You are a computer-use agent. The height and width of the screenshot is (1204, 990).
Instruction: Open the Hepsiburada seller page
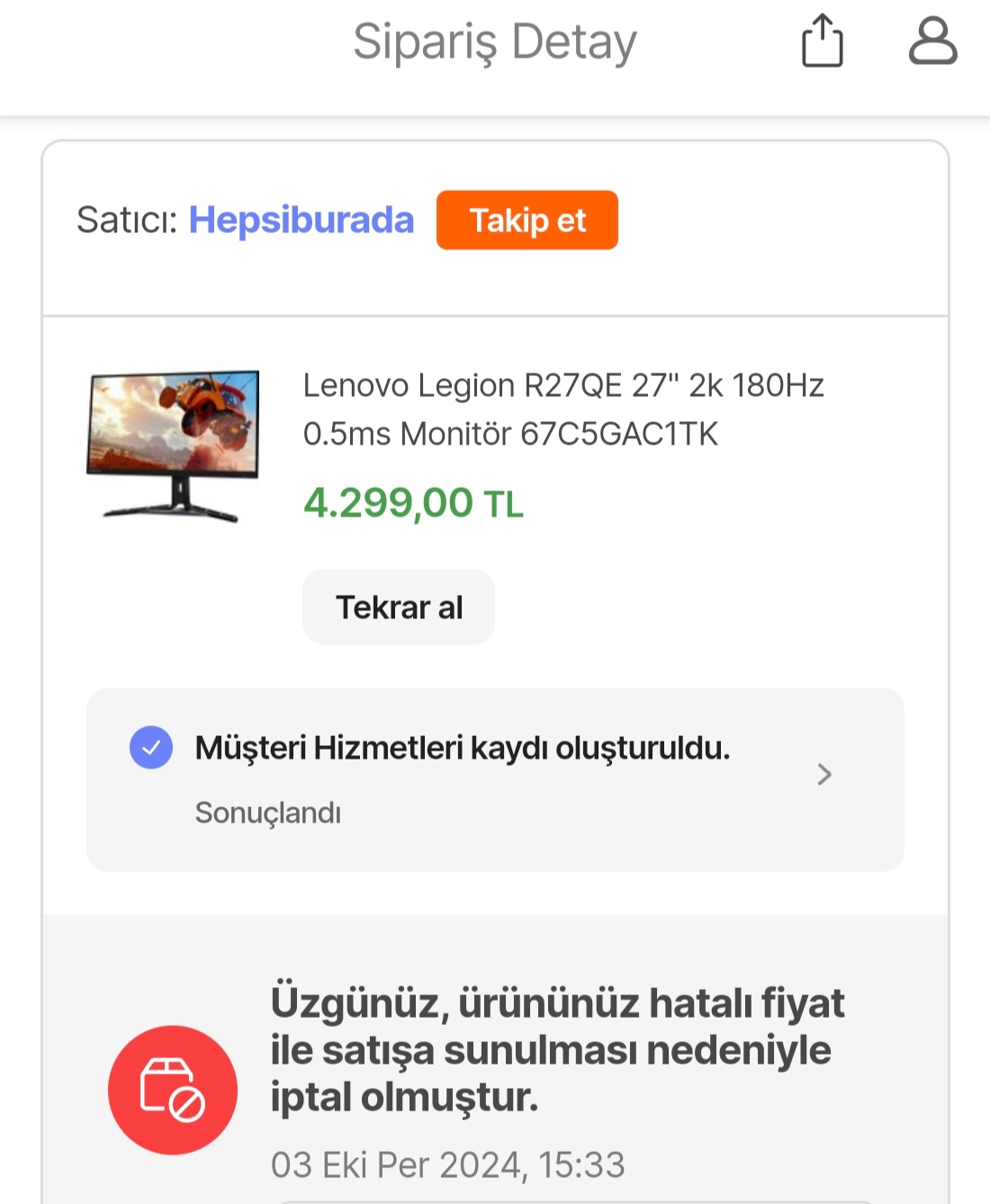point(301,220)
